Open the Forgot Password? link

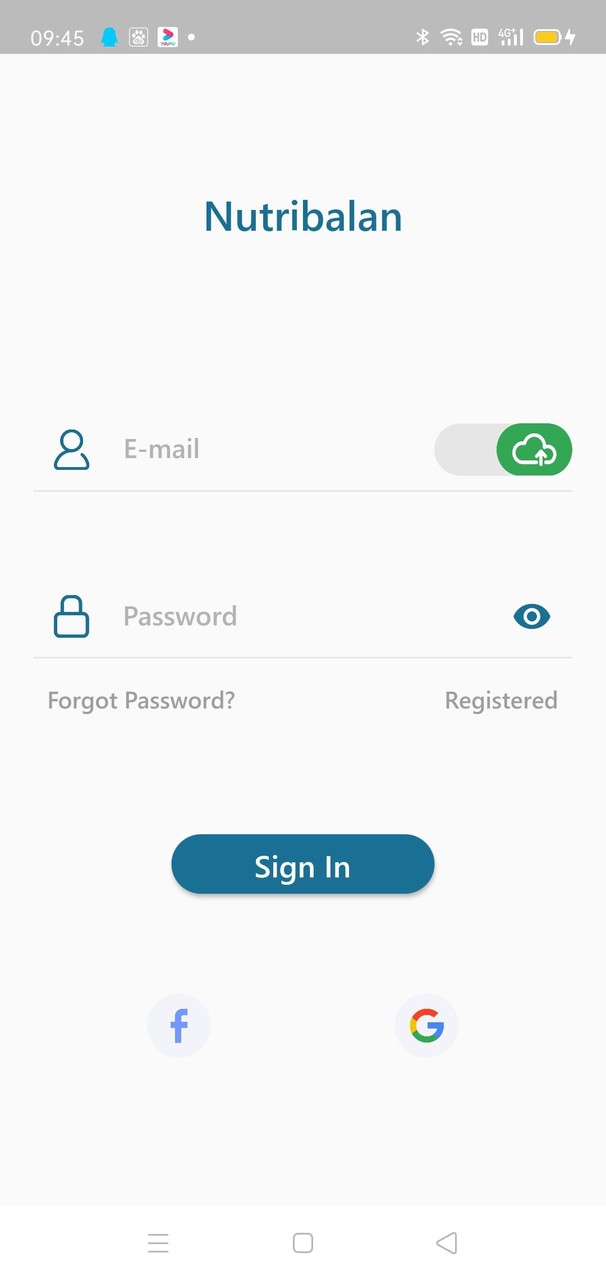pos(141,700)
